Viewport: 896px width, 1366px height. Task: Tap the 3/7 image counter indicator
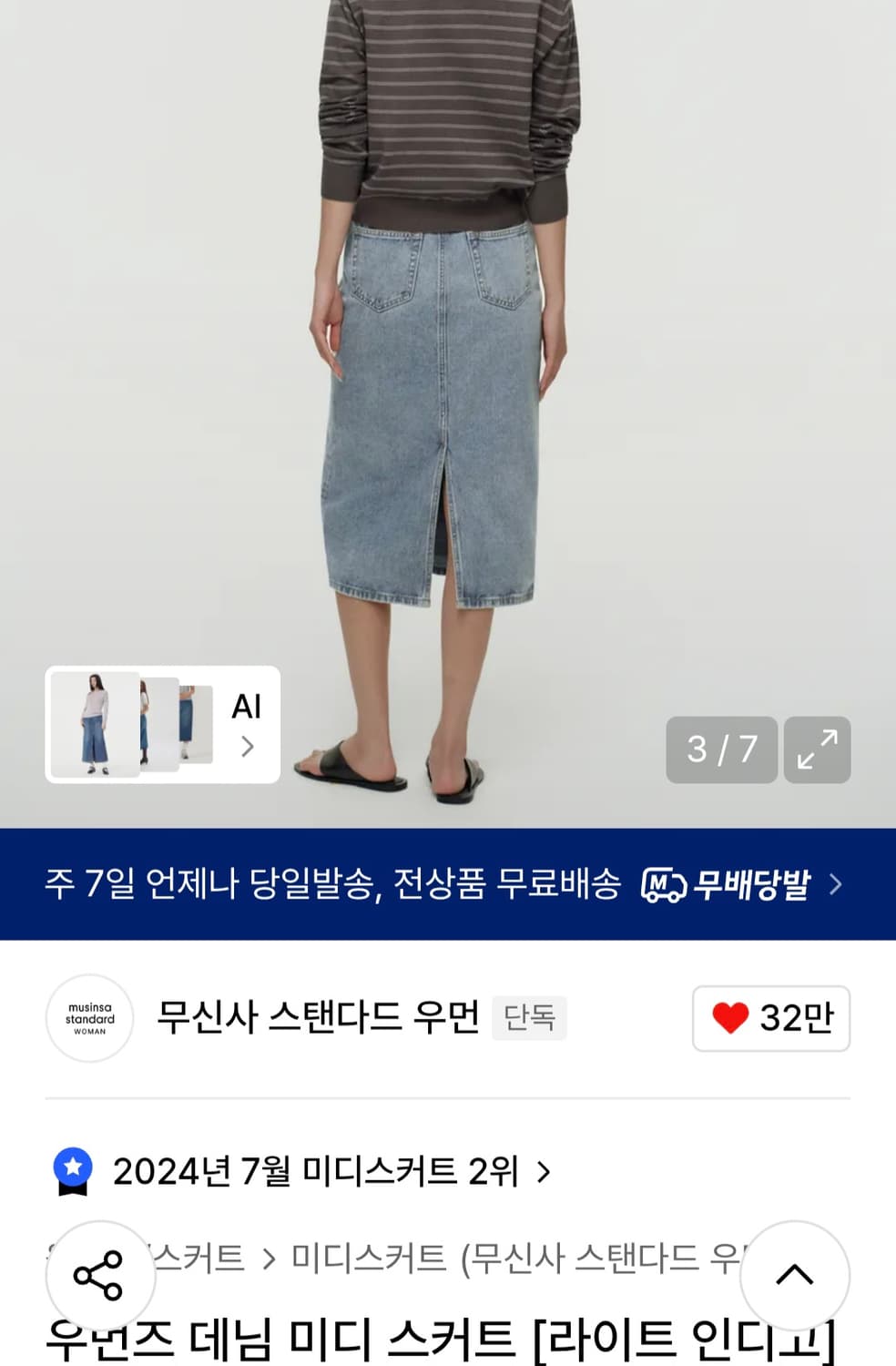(x=721, y=750)
